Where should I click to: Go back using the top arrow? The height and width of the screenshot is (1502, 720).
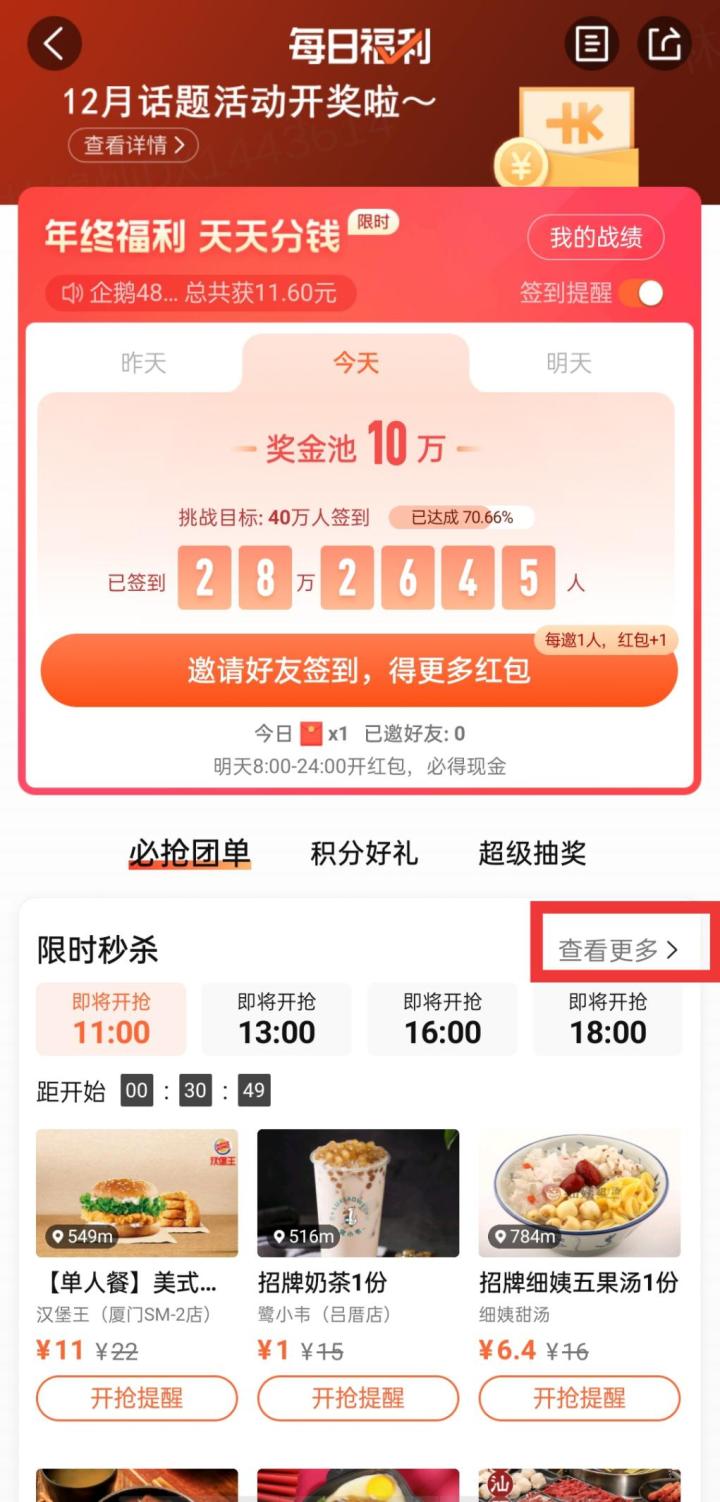54,44
